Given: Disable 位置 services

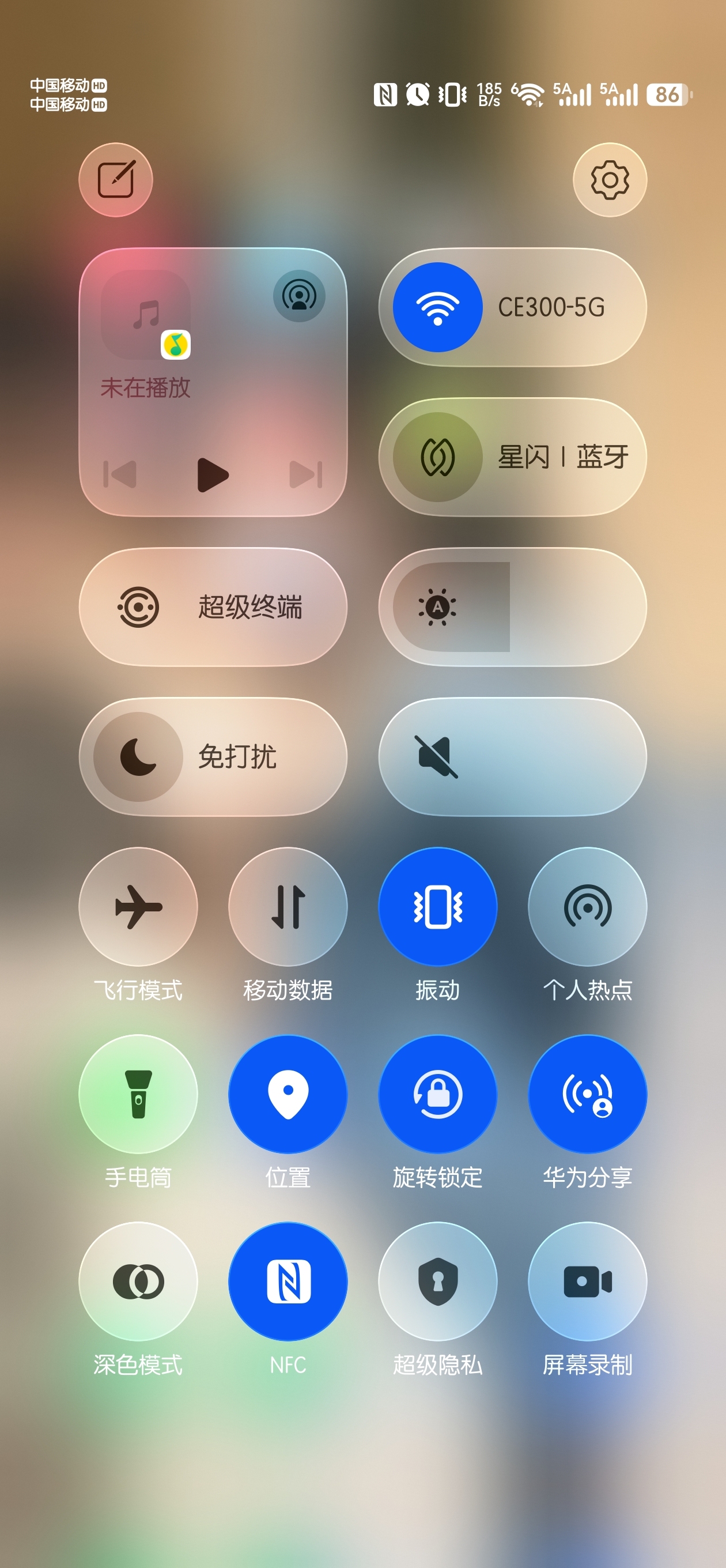Looking at the screenshot, I should coord(288,1094).
